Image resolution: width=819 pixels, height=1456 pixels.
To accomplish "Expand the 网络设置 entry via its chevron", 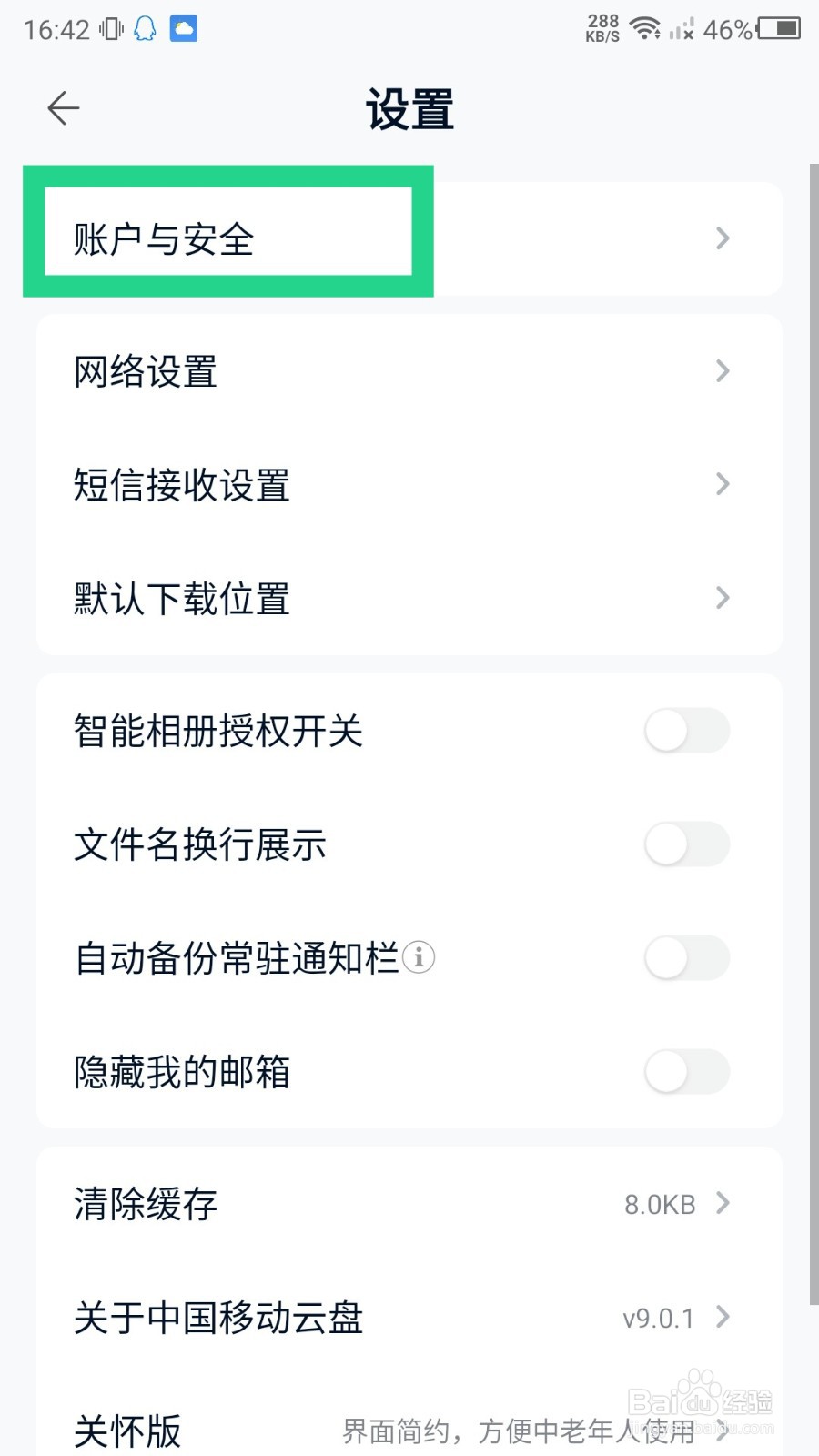I will coord(723,371).
